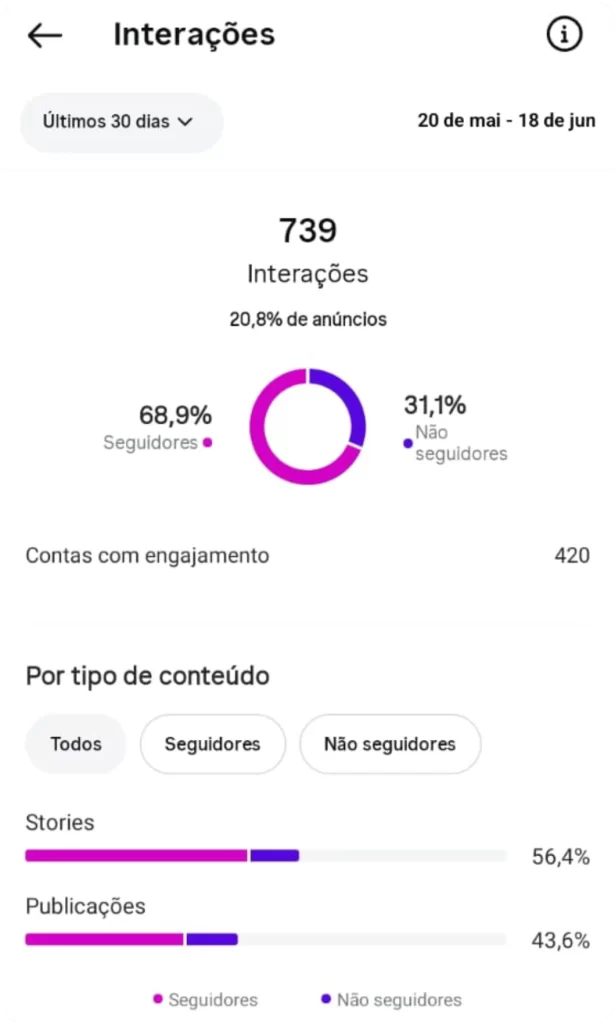Image resolution: width=615 pixels, height=1024 pixels.
Task: Filter content type by Seguidores
Action: click(x=212, y=744)
